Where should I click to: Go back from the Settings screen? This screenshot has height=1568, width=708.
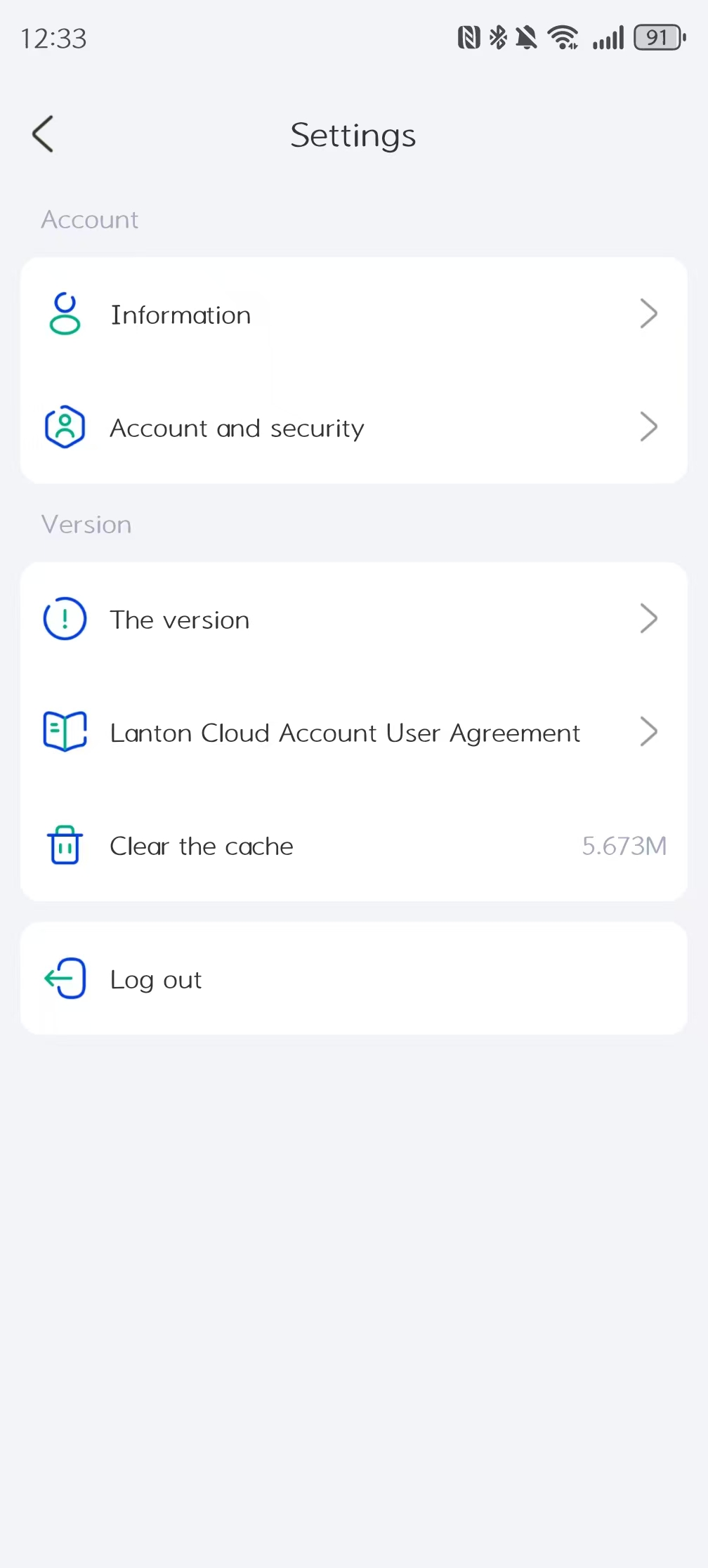pyautogui.click(x=43, y=134)
